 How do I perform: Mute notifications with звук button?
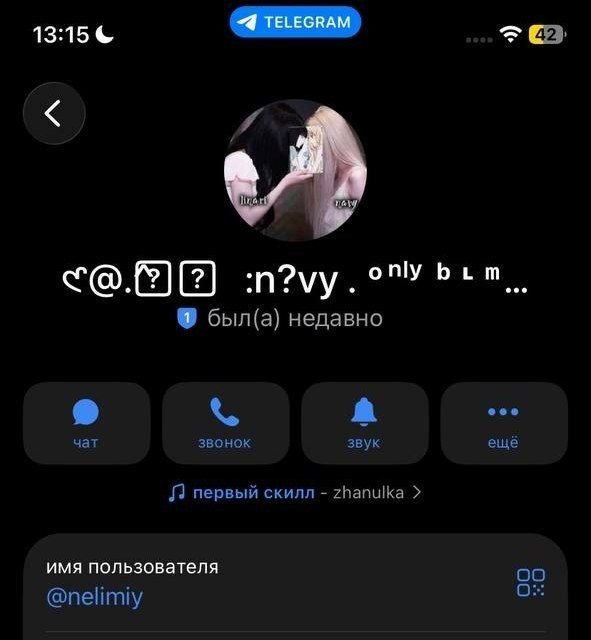[365, 423]
